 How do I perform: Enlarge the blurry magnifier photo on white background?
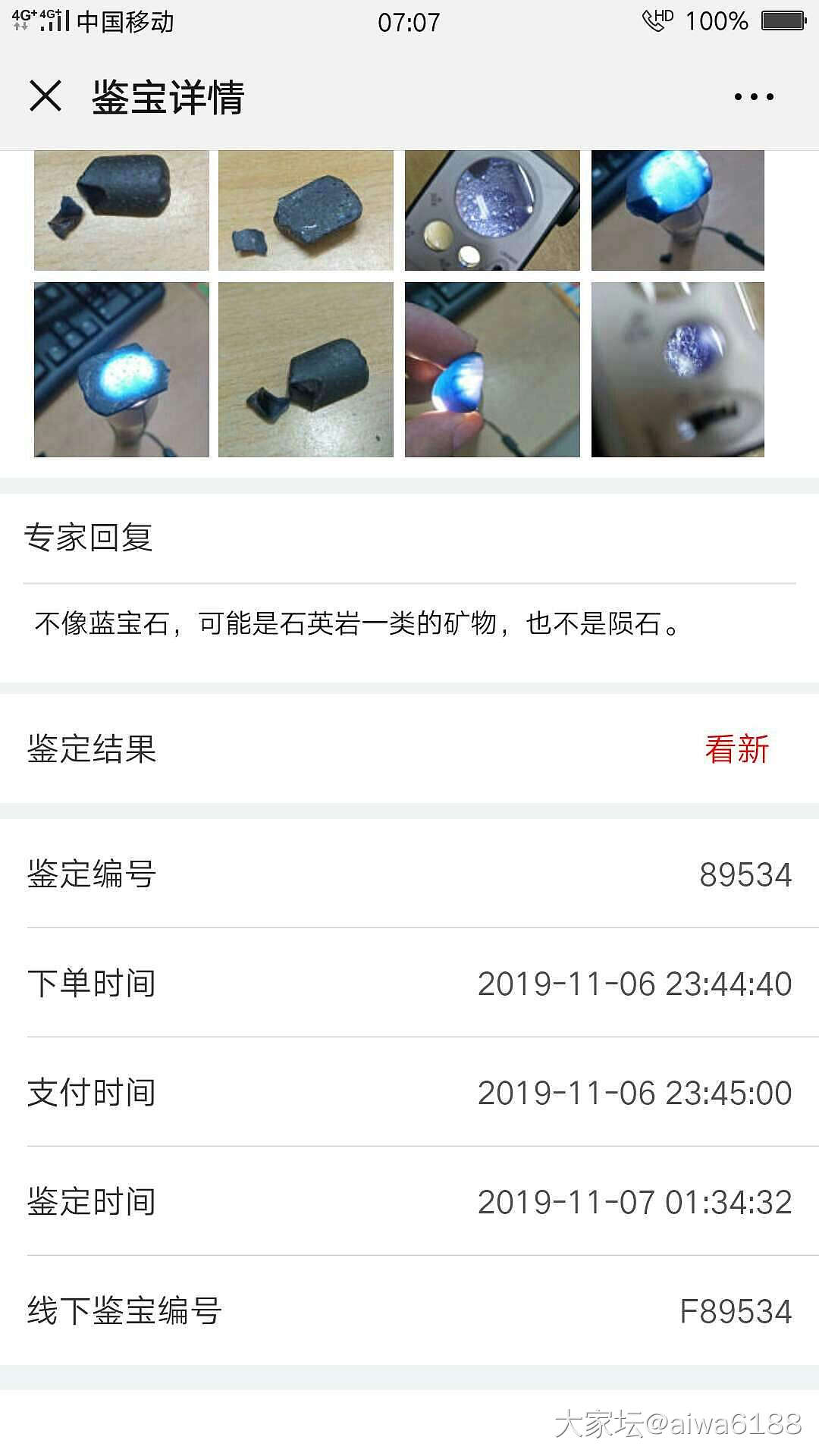pos(678,369)
